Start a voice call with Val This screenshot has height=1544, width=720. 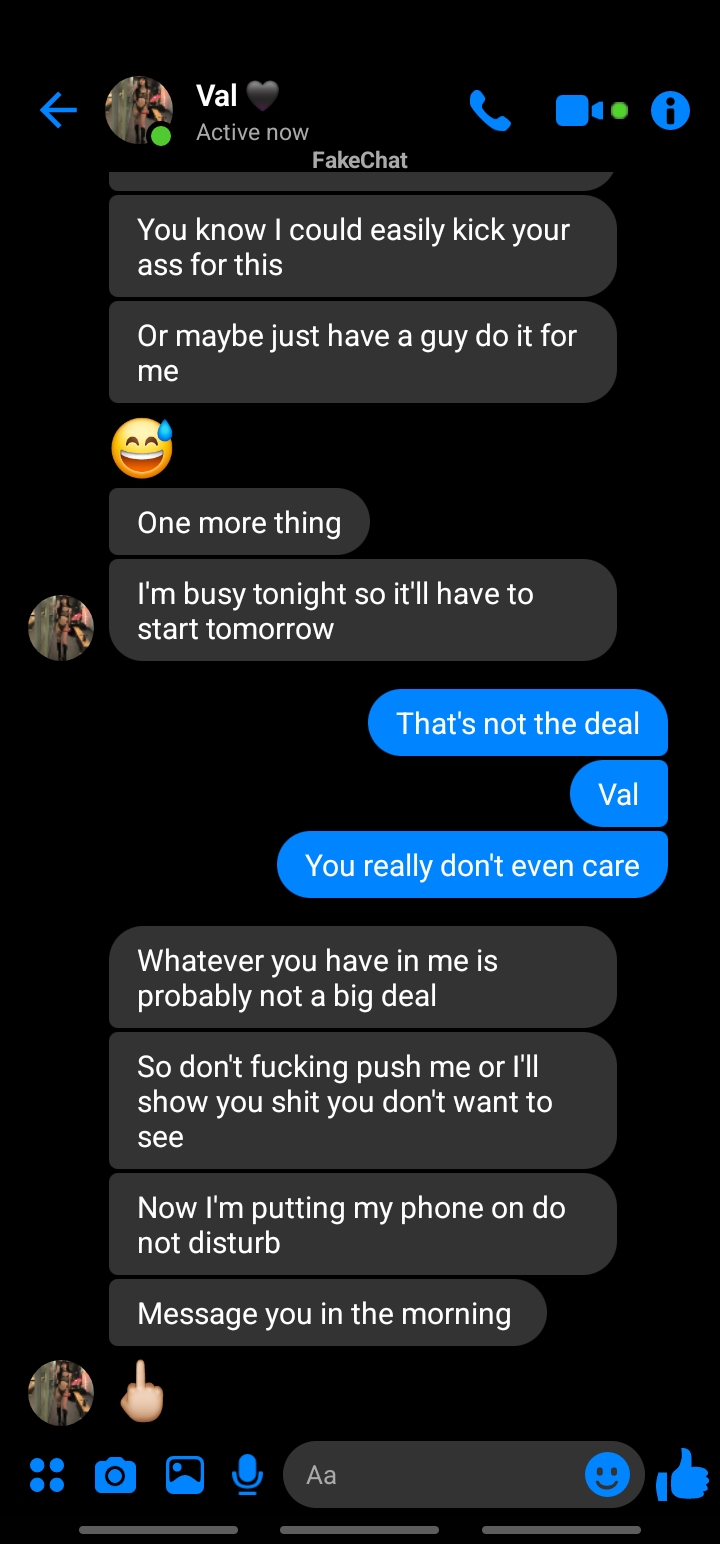[490, 110]
